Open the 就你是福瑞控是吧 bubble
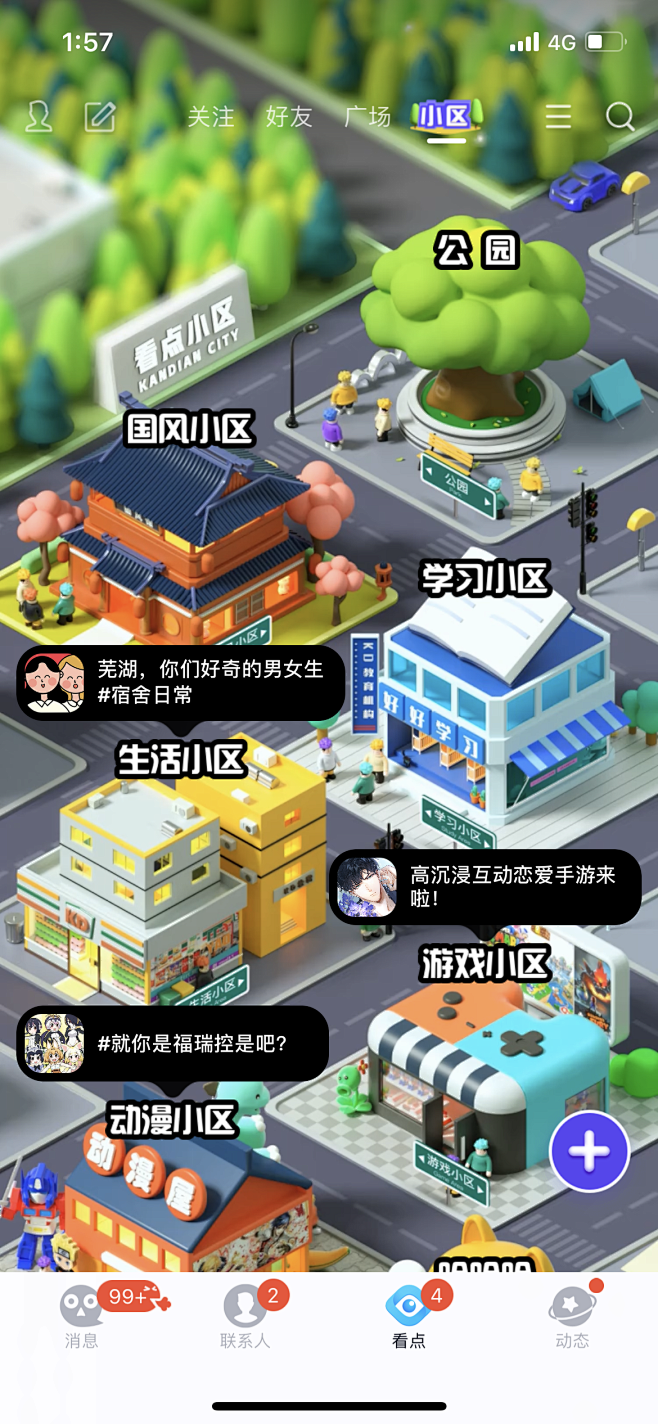Screen dimensions: 658x1424 (x=173, y=1043)
